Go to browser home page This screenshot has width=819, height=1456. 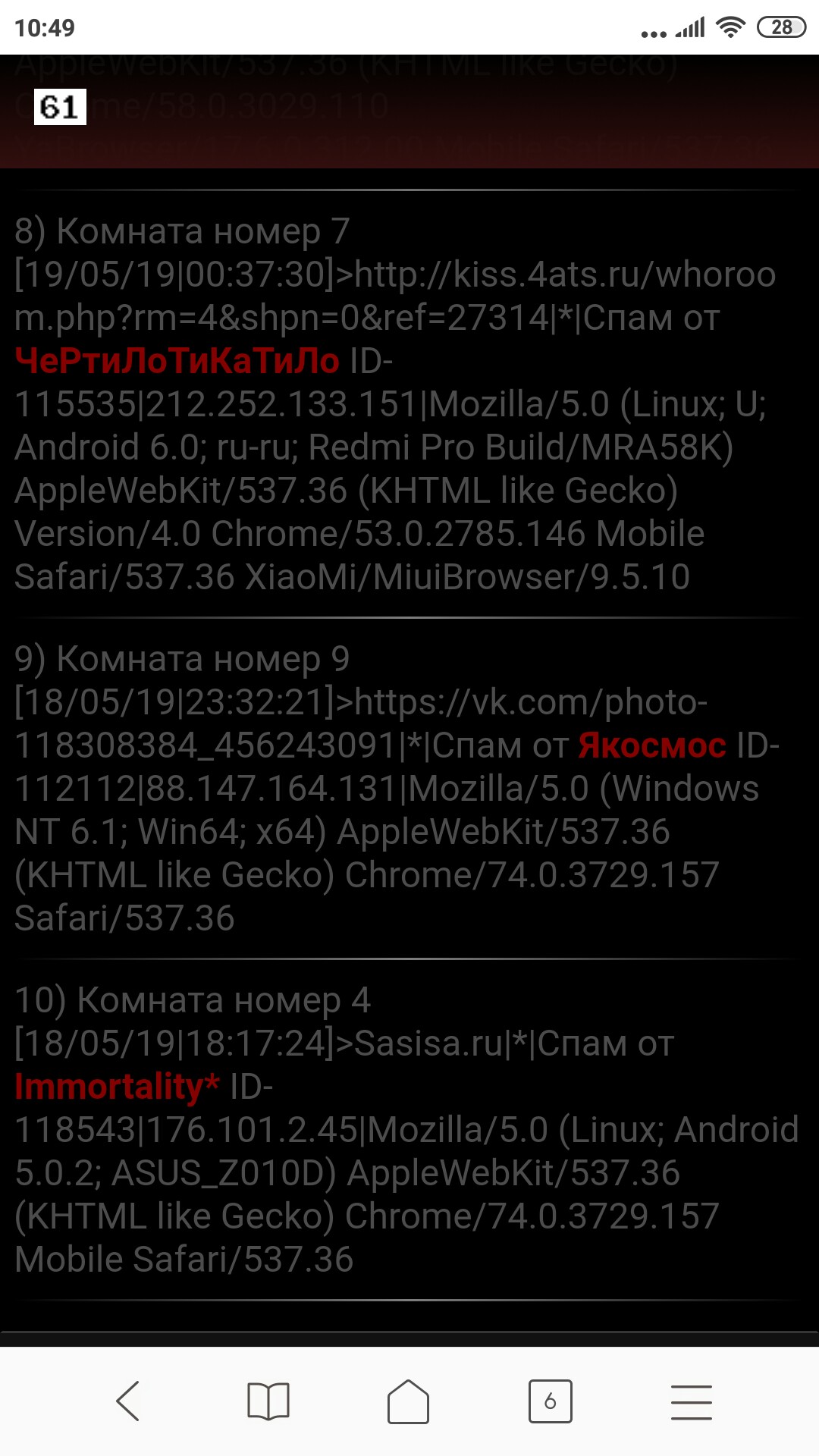point(408,1401)
